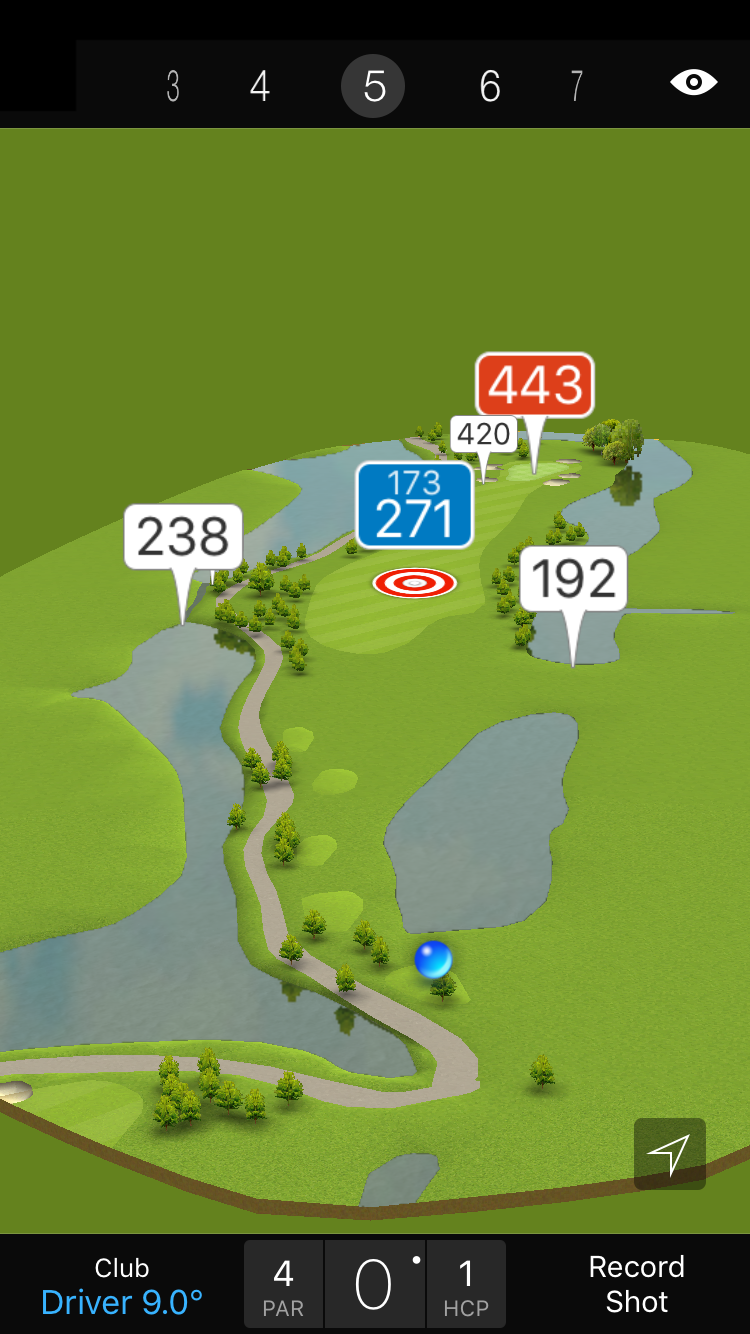750x1334 pixels.
Task: Switch to hole 4
Action: [x=260, y=86]
